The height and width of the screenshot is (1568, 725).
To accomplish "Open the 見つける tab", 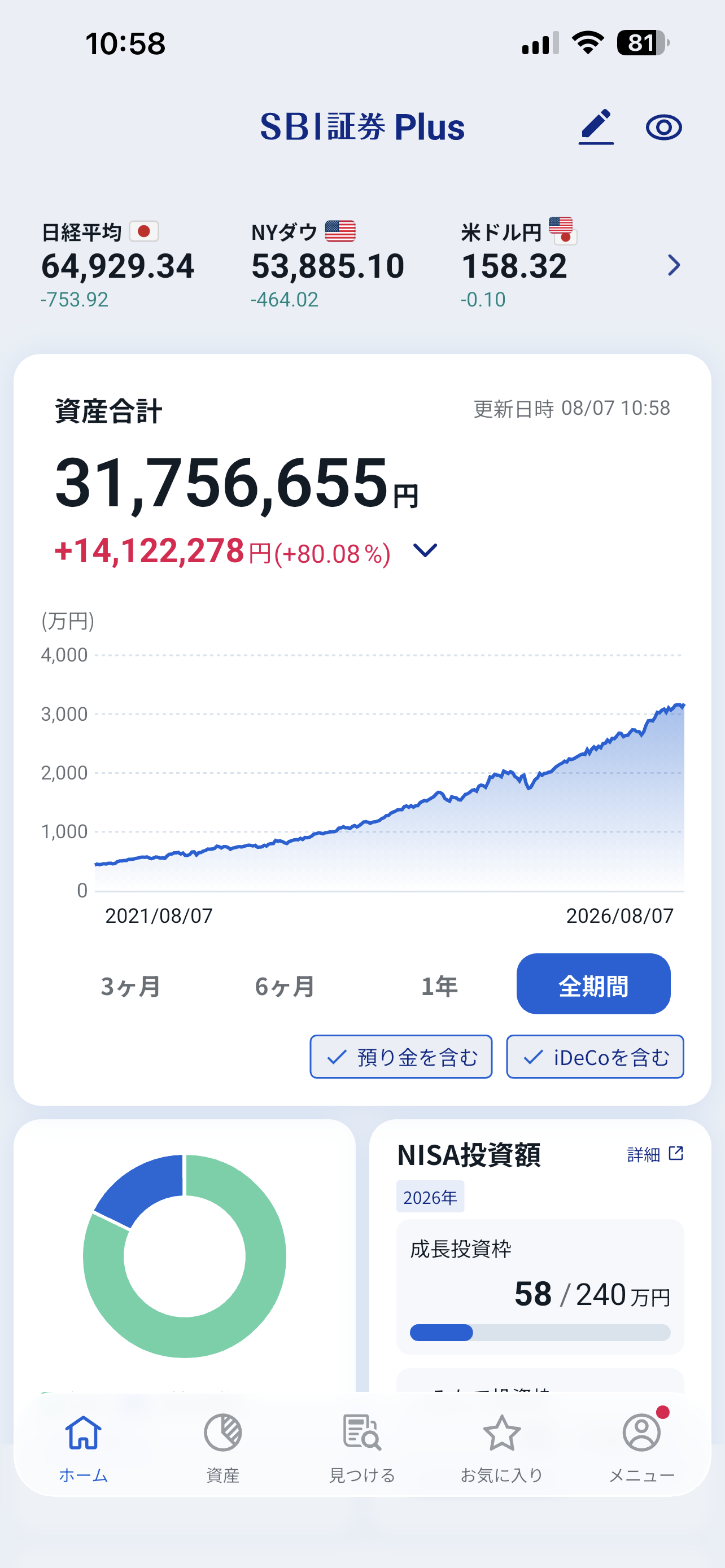I will click(x=362, y=1448).
